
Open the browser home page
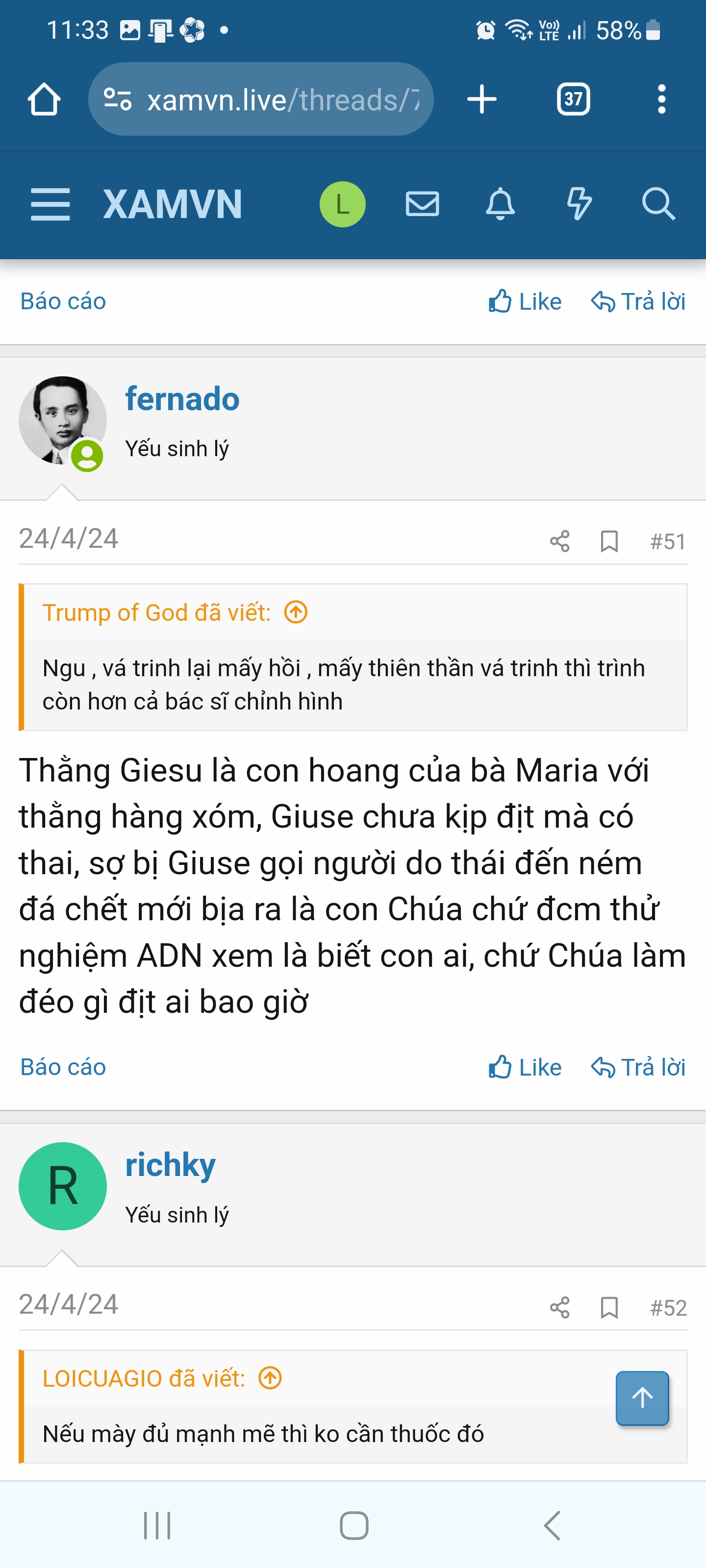point(44,99)
